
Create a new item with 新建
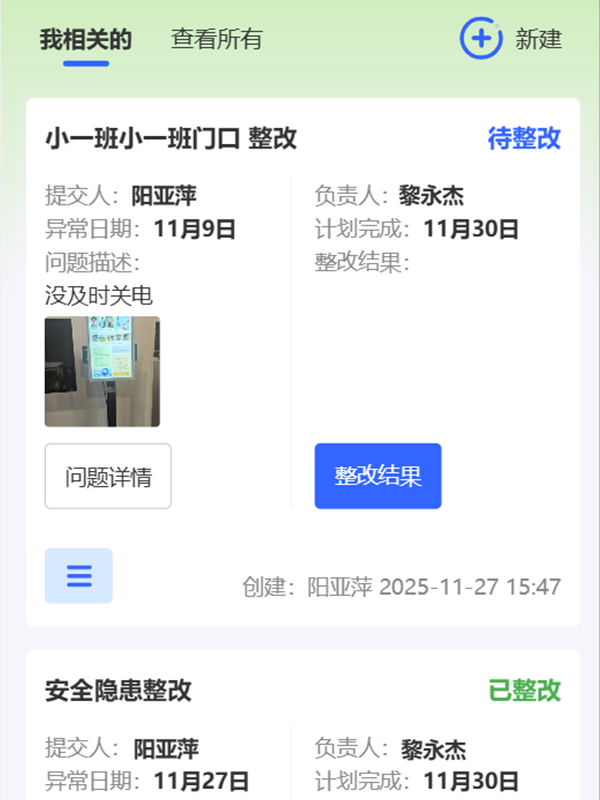(x=510, y=39)
